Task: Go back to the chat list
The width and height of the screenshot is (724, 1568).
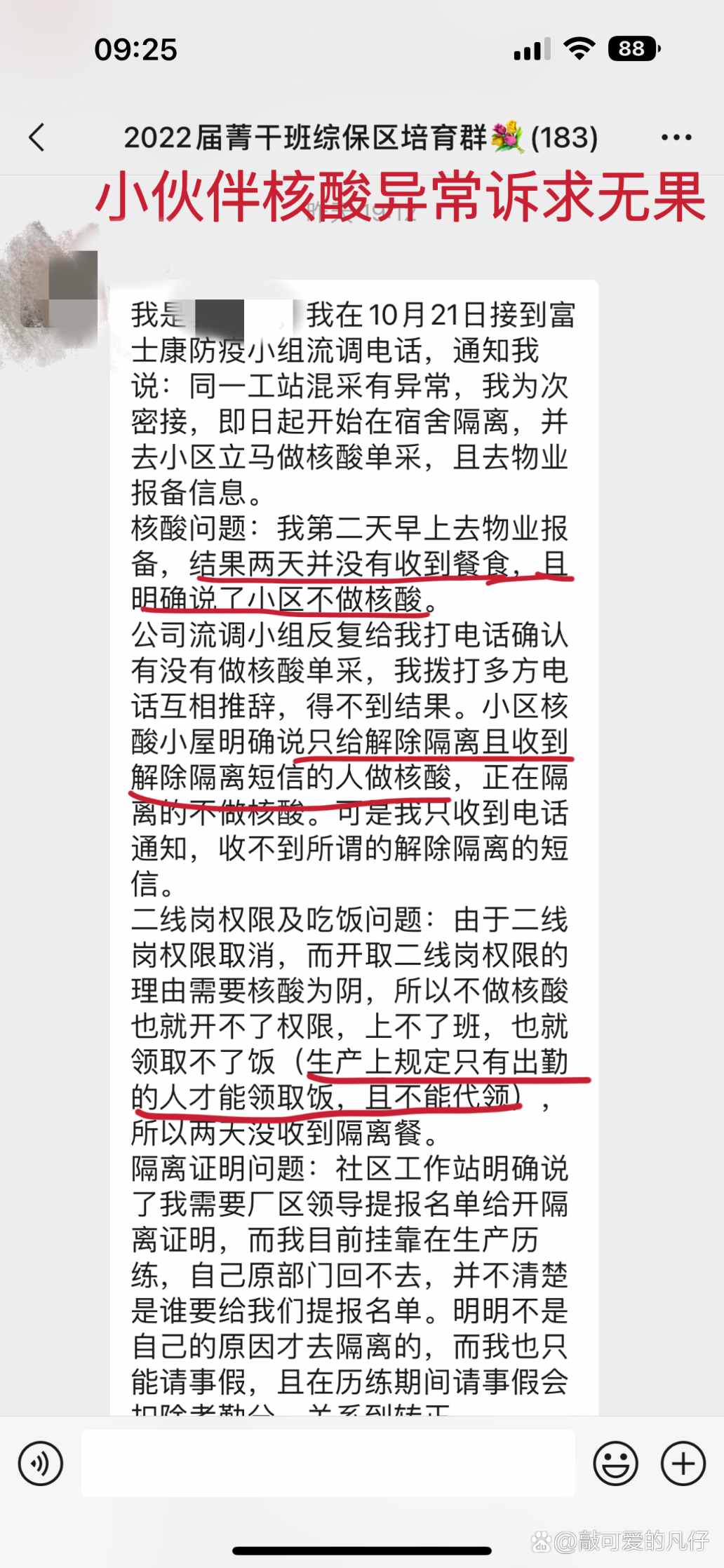Action: tap(37, 137)
